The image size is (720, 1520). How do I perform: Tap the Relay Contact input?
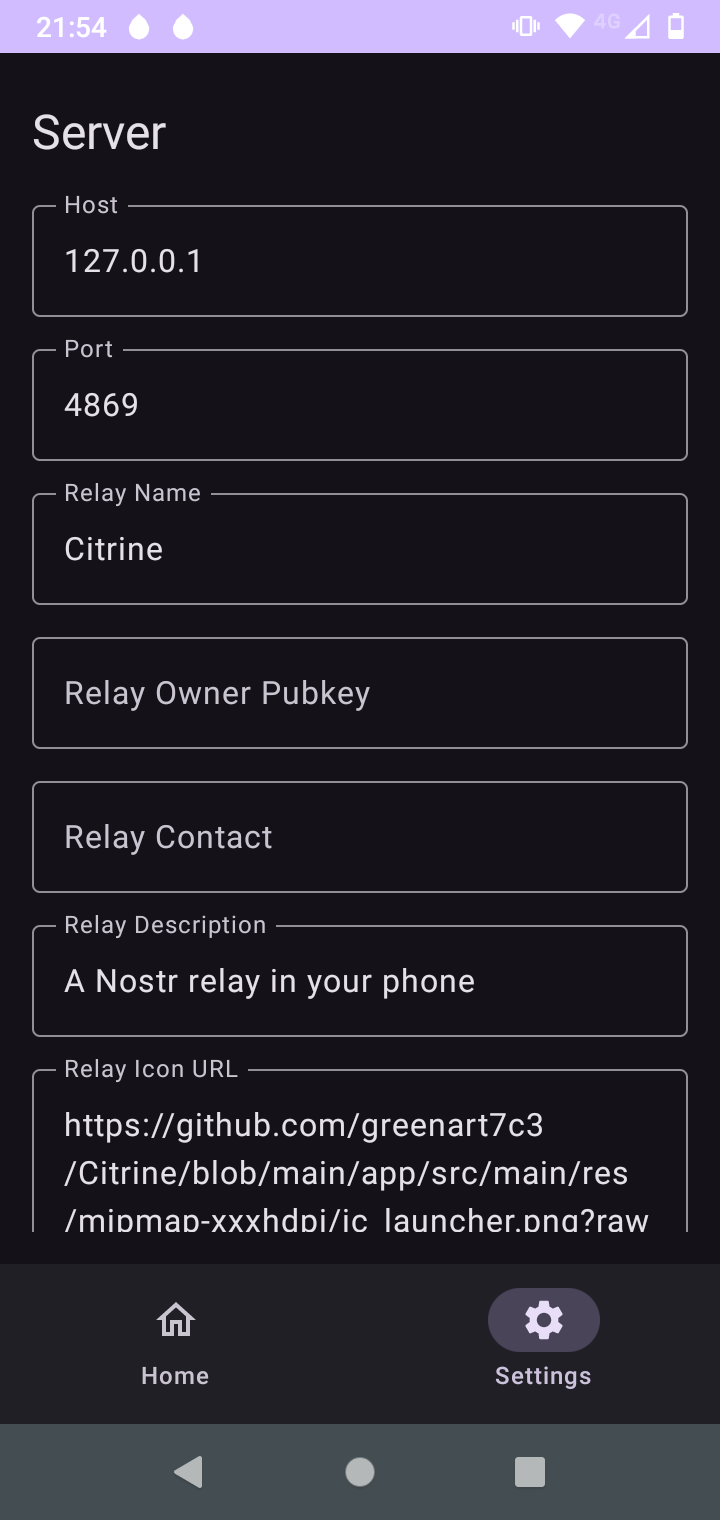point(360,837)
